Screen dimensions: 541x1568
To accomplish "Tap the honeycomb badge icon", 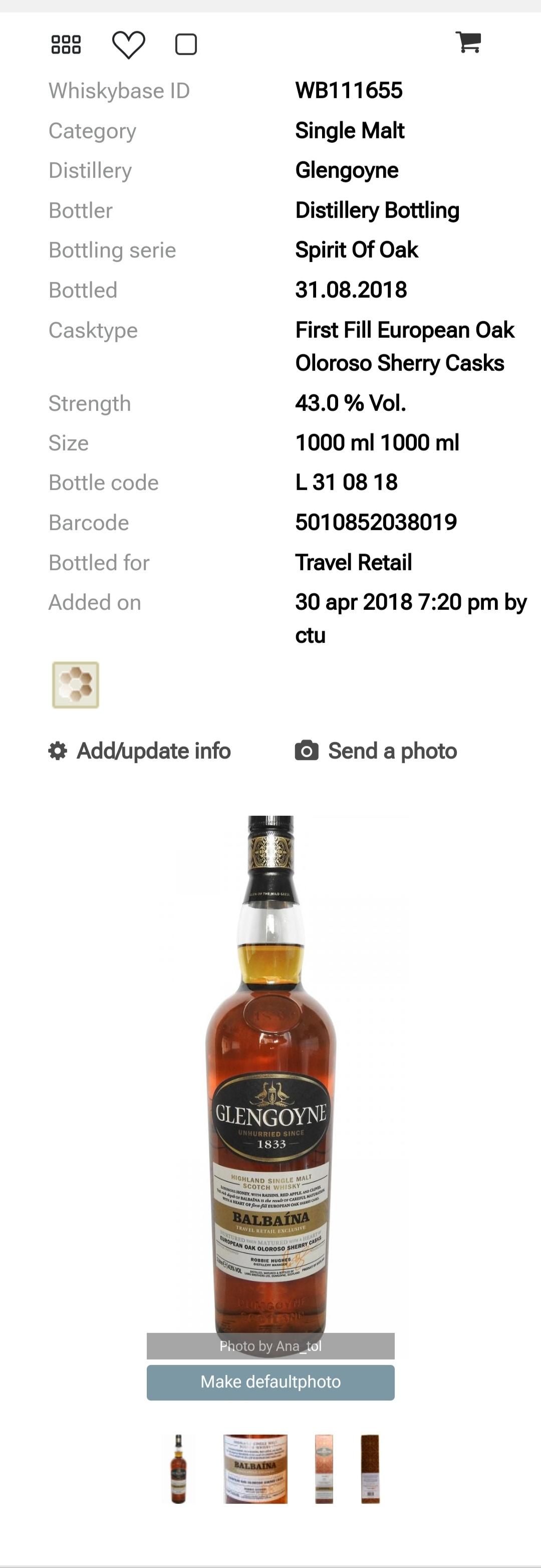I will pos(76,685).
